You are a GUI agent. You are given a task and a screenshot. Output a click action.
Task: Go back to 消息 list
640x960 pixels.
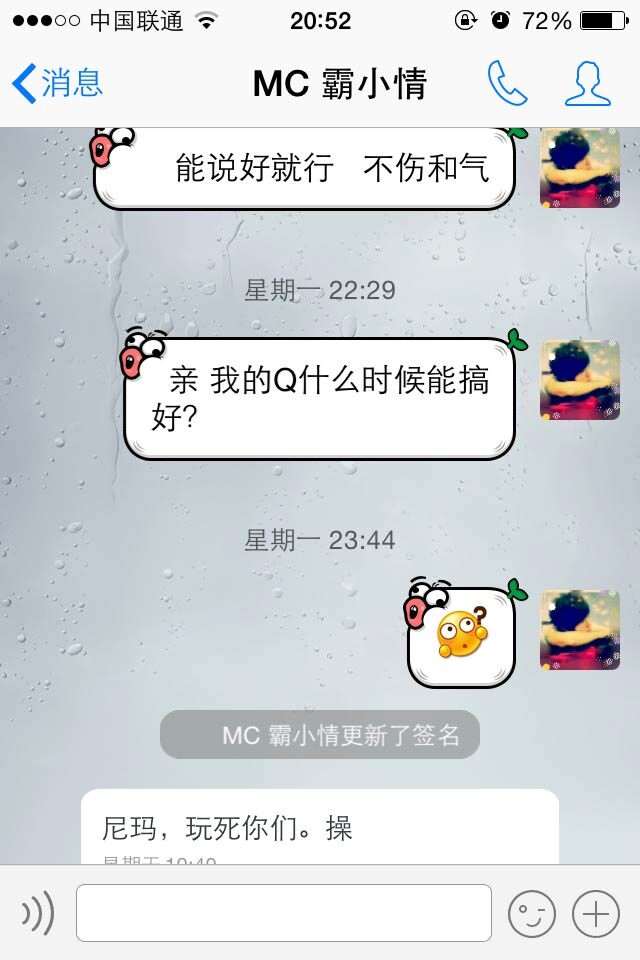coord(57,83)
